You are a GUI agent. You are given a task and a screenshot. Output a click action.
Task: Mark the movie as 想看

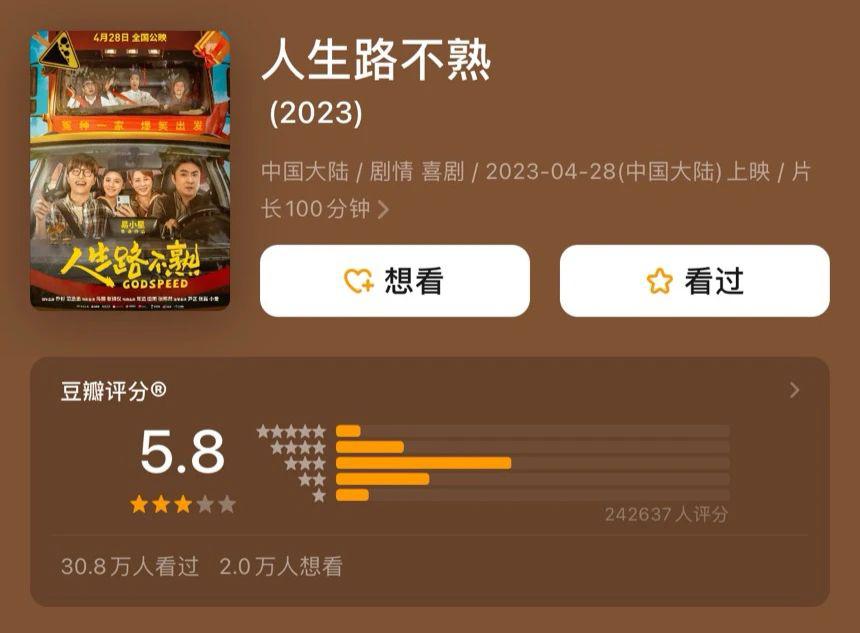tap(394, 281)
